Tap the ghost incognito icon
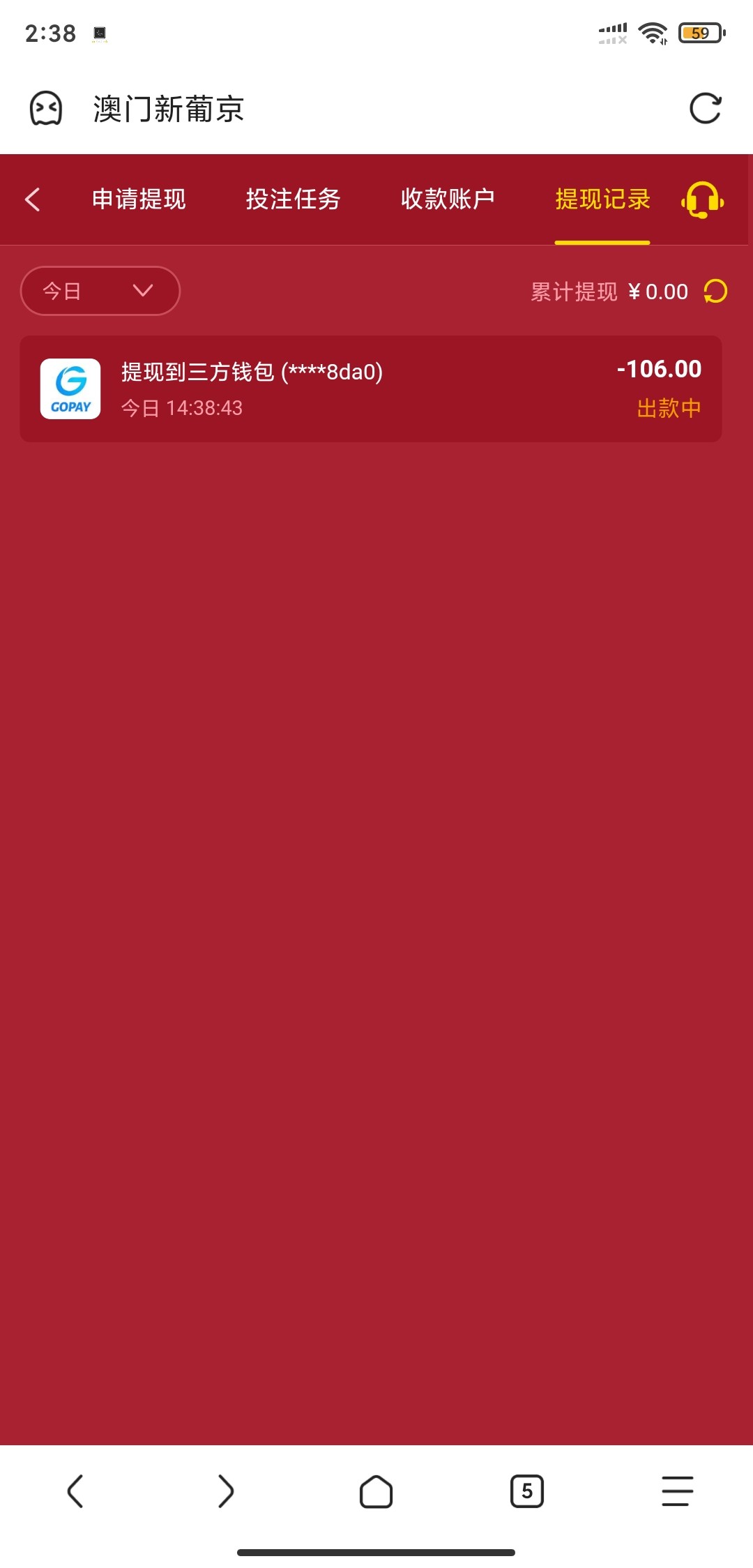The image size is (753, 1568). tap(46, 109)
